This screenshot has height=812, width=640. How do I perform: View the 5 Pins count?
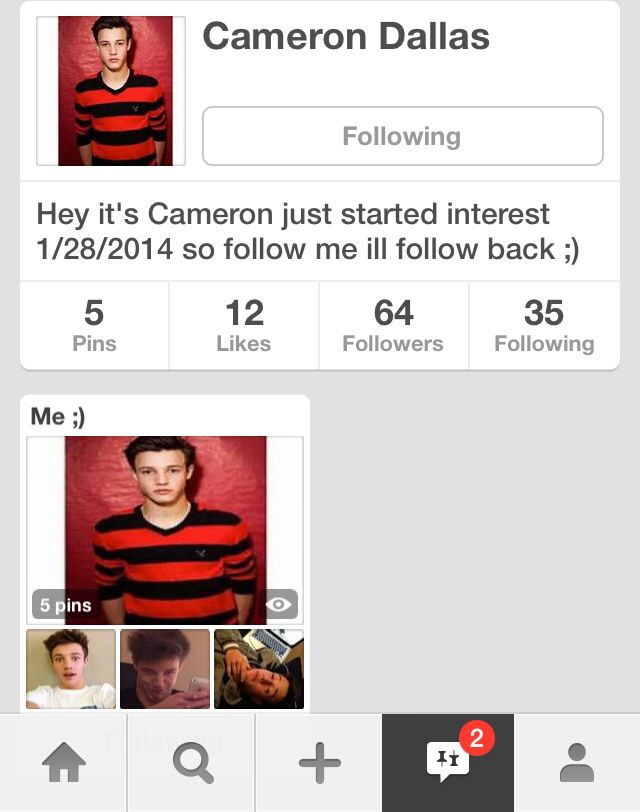coord(94,326)
